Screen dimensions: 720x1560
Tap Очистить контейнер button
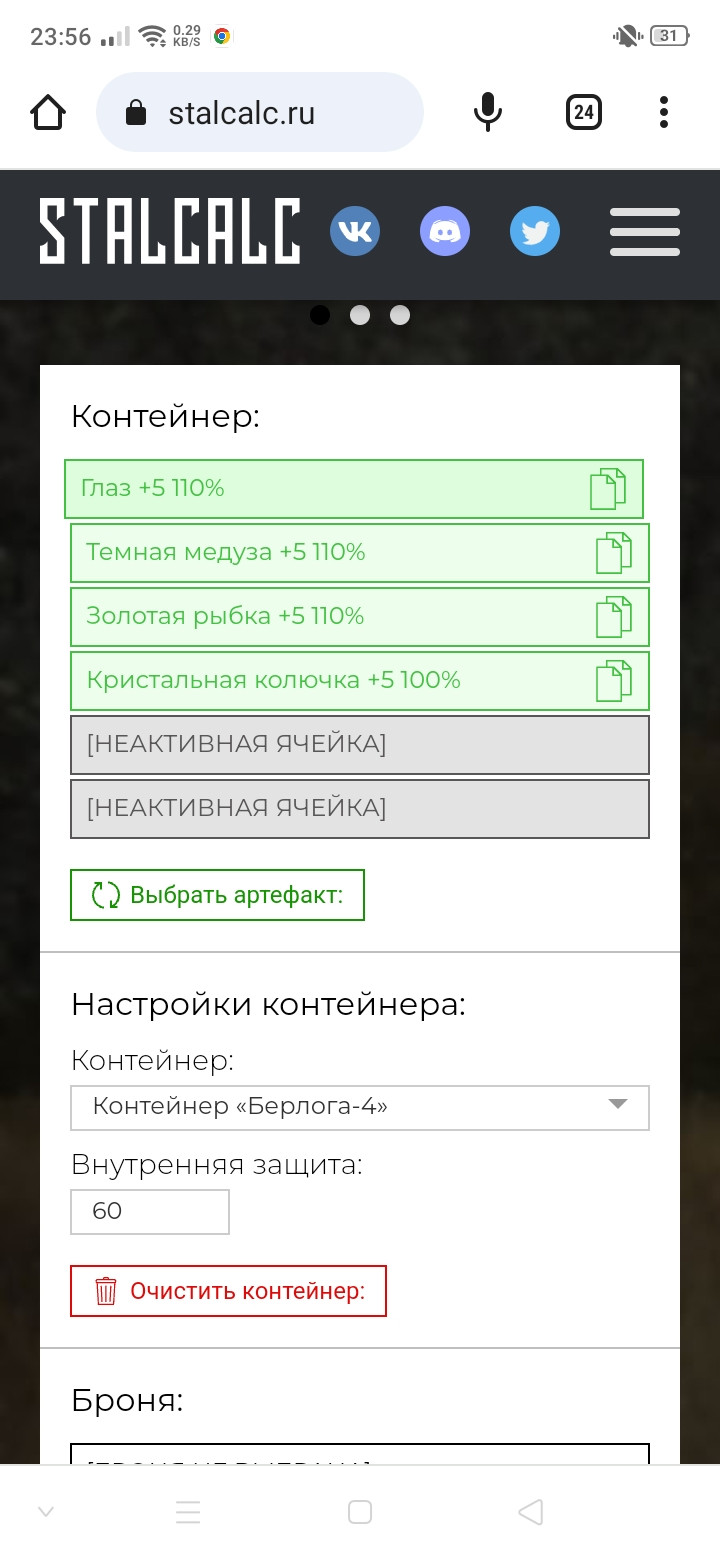tap(228, 1291)
